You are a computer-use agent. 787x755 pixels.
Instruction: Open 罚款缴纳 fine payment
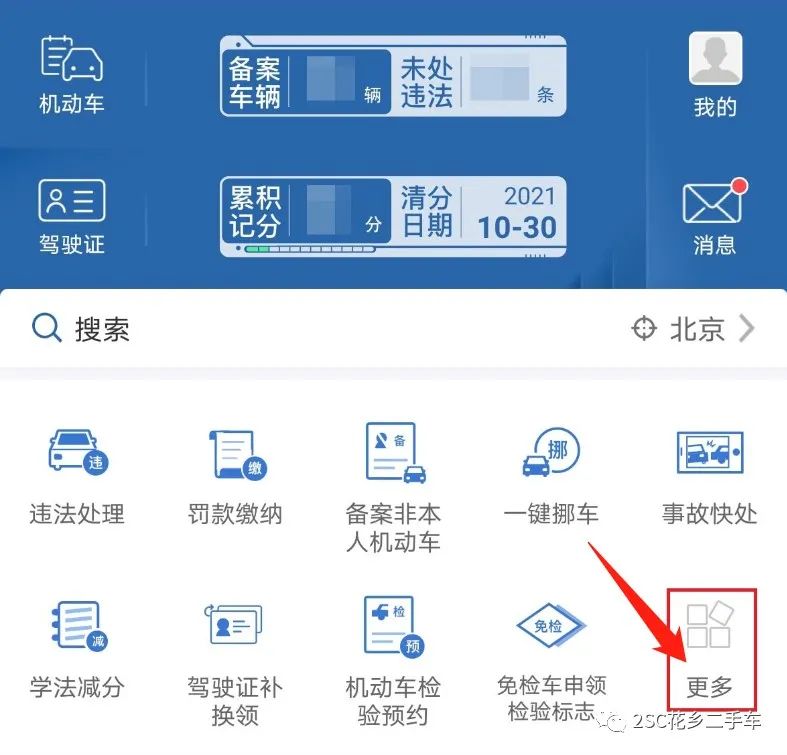click(x=235, y=475)
